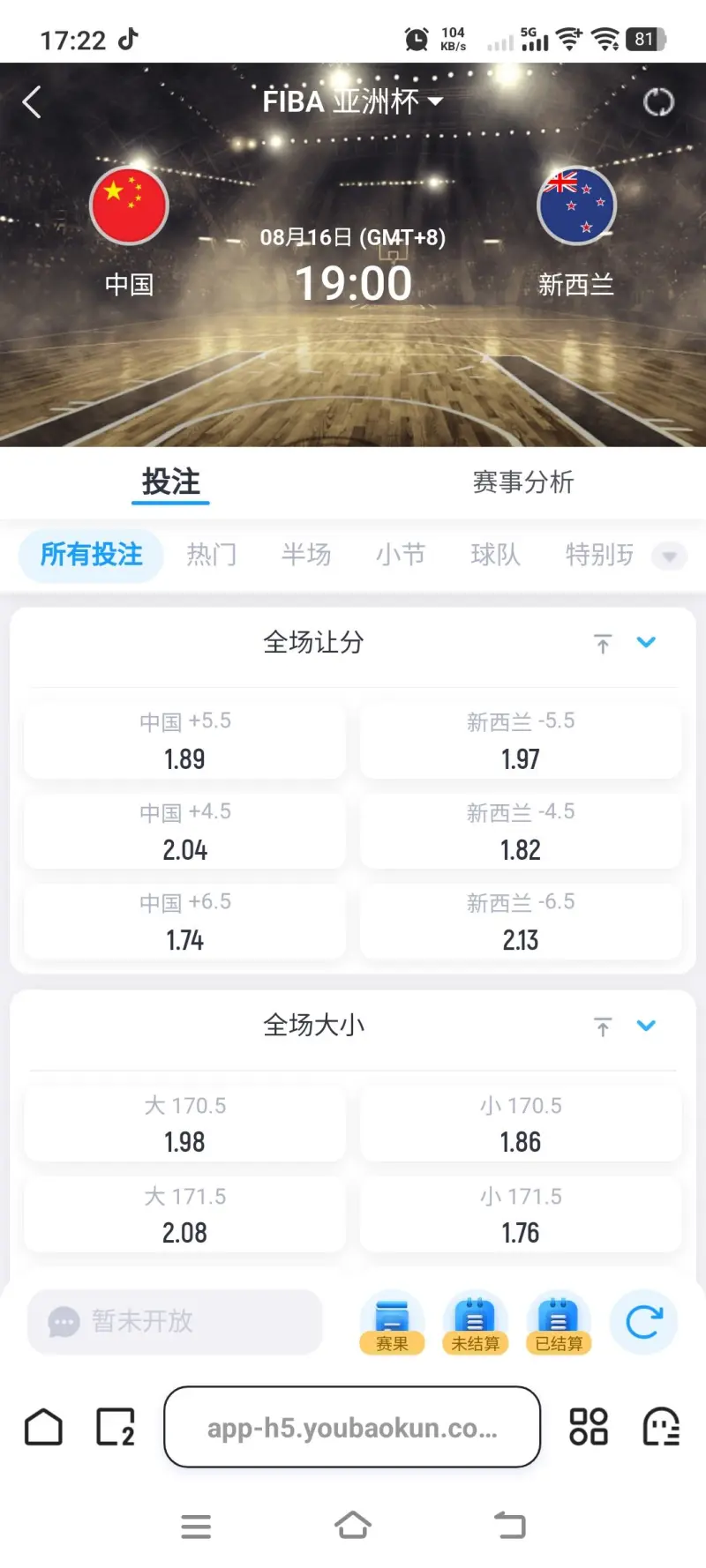Screen dimensions: 706x1568
Task: Toggle the 所有投注 filter
Action: pos(89,555)
